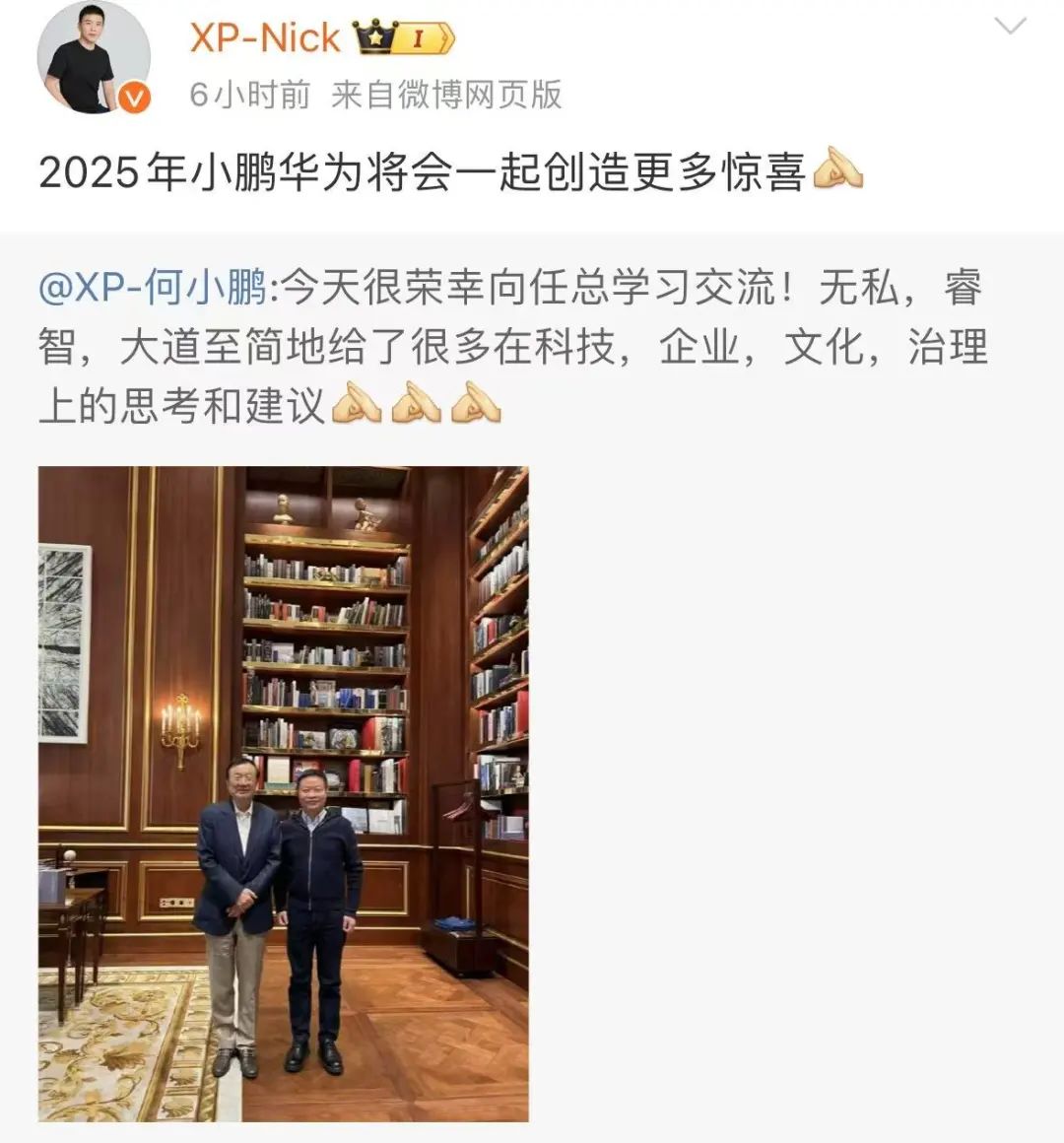This screenshot has width=1064, height=1143.
Task: Open the XP-Nick username link
Action: [x=264, y=38]
